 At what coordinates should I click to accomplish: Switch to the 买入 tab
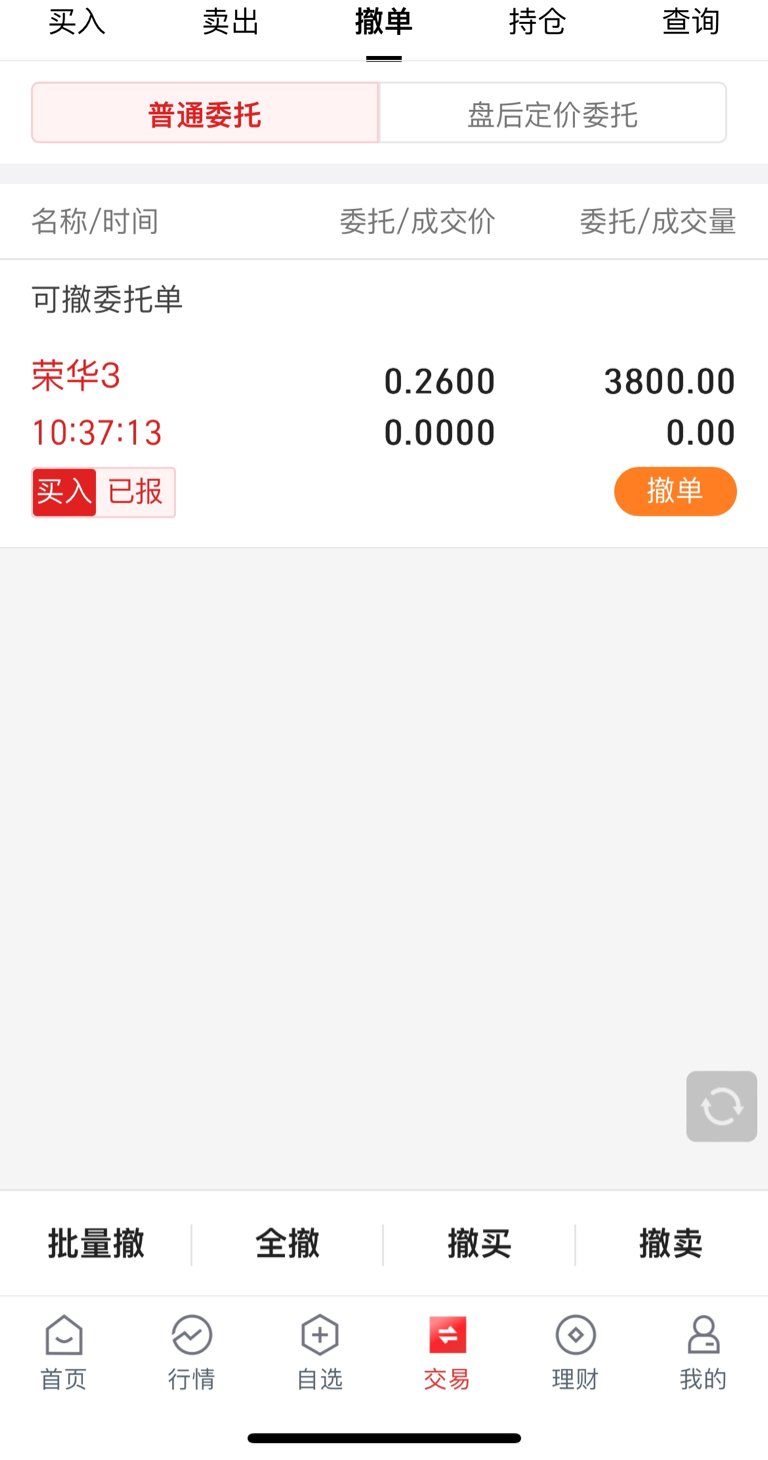click(77, 22)
